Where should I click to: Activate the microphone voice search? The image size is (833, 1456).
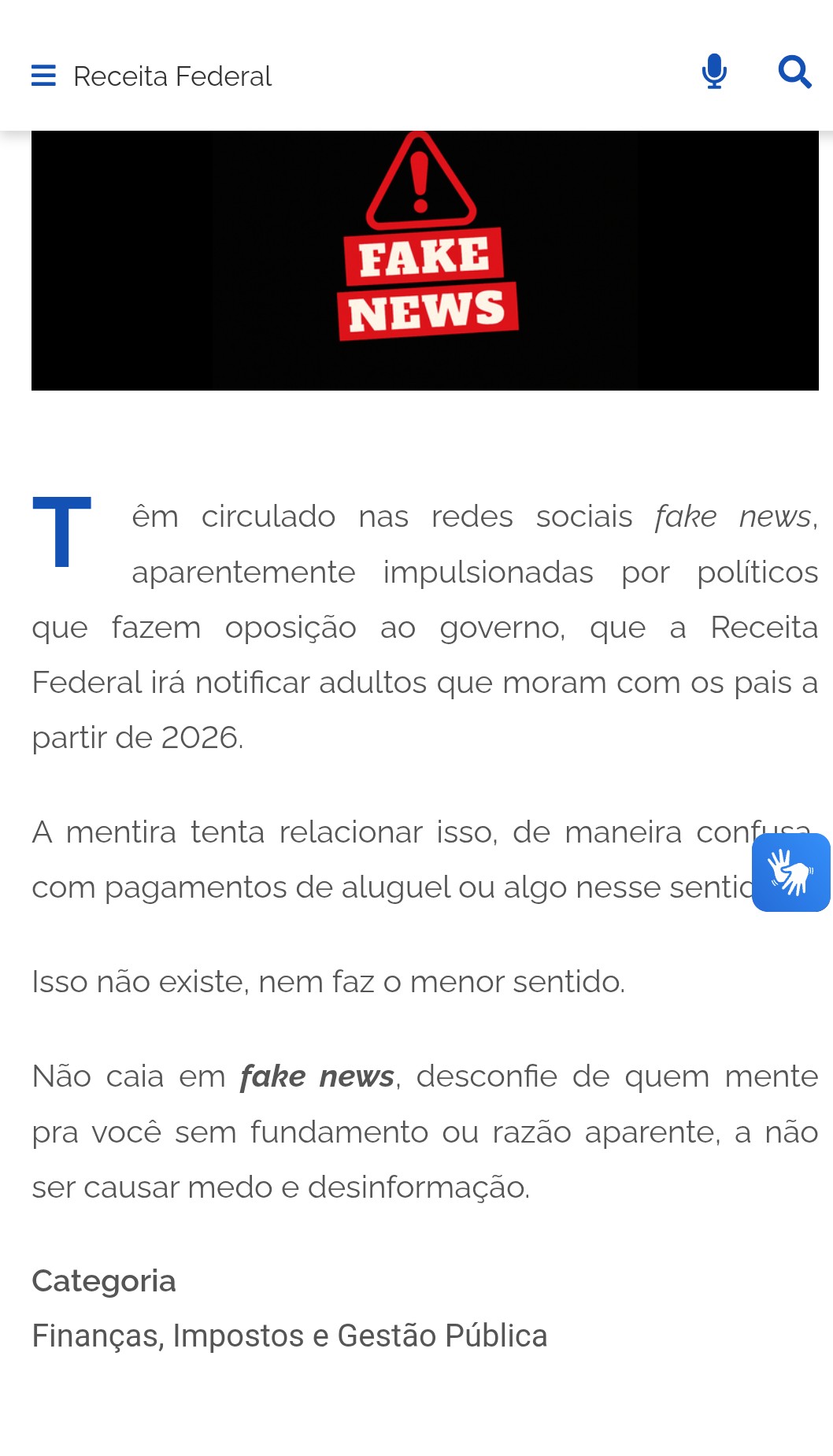[714, 72]
